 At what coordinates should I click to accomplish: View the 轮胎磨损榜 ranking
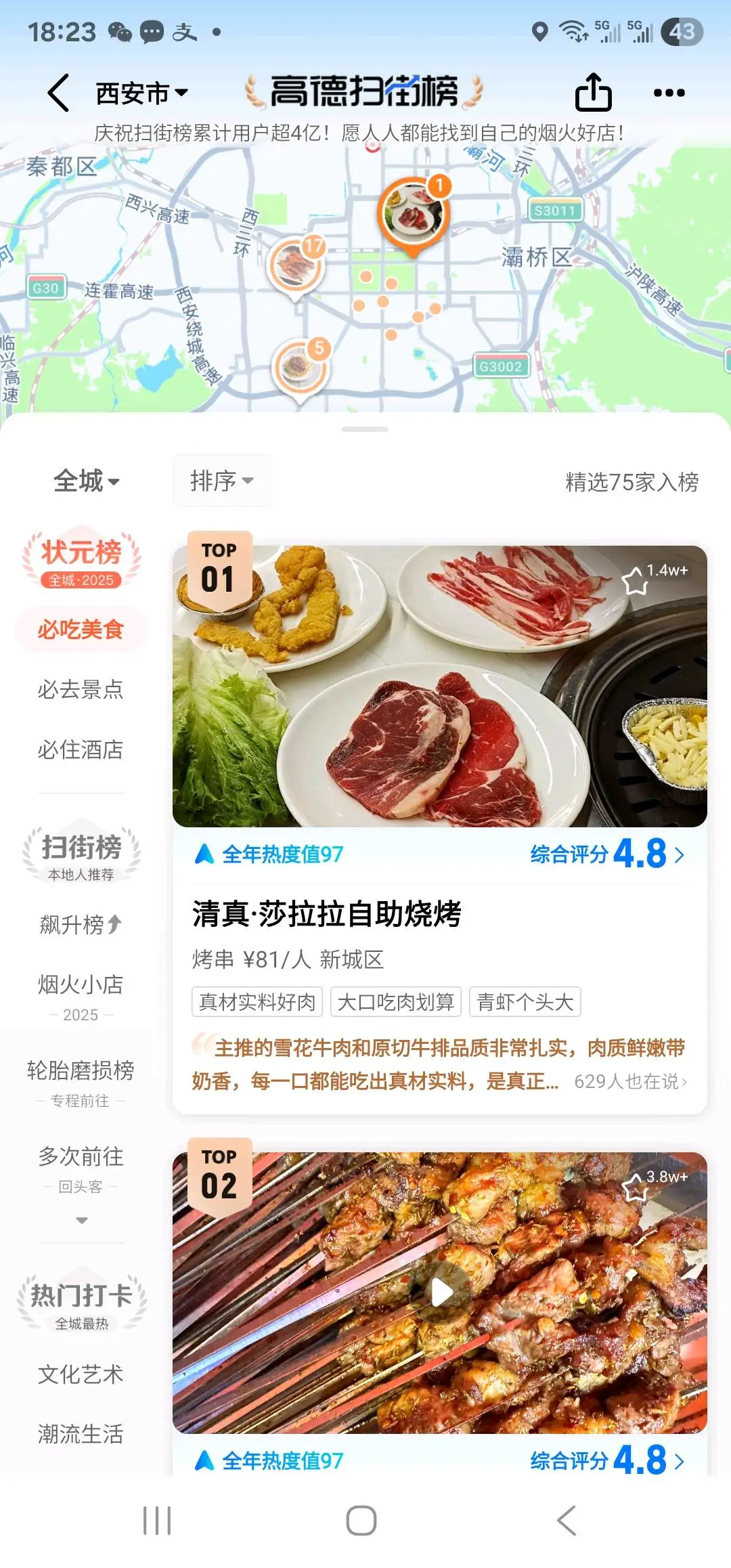click(81, 1081)
